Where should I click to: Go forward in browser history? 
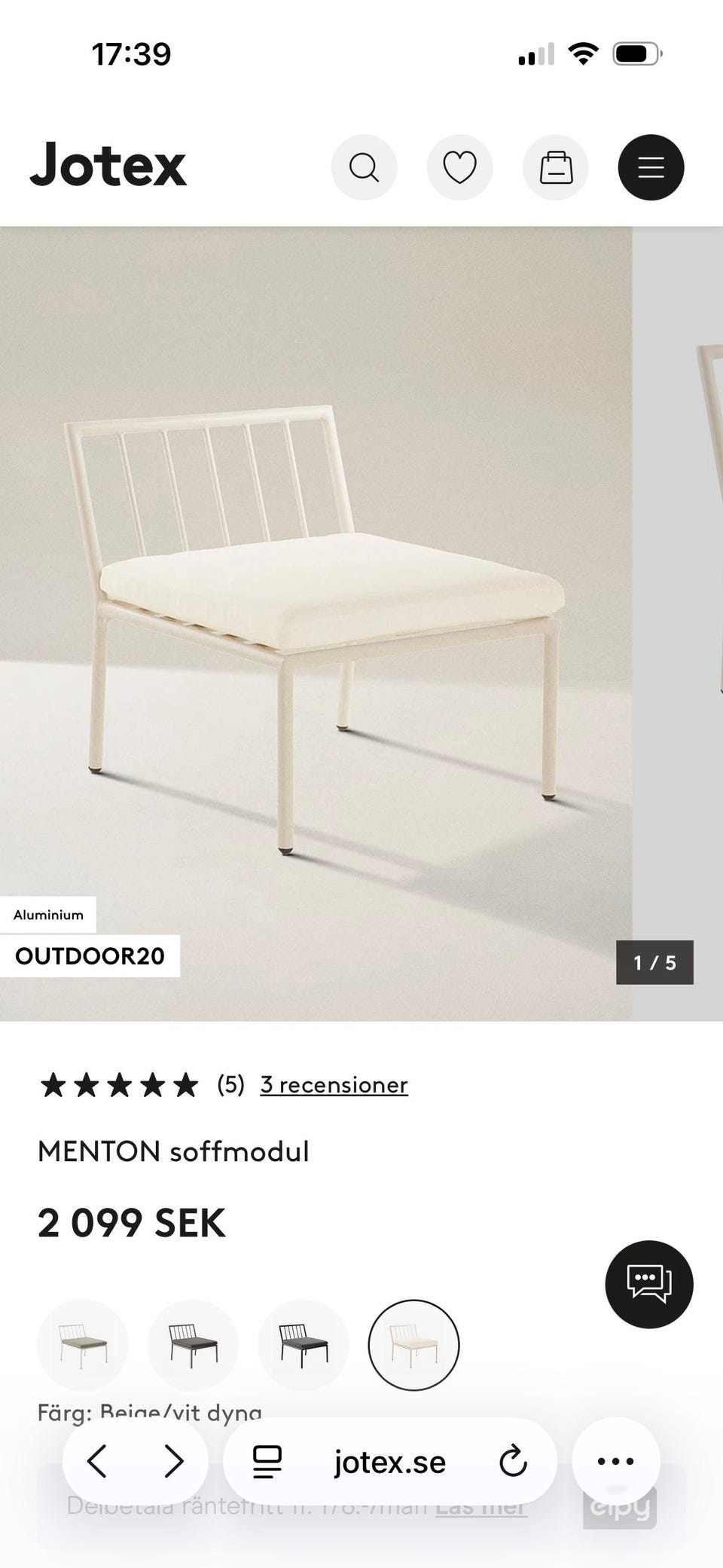point(174,1462)
